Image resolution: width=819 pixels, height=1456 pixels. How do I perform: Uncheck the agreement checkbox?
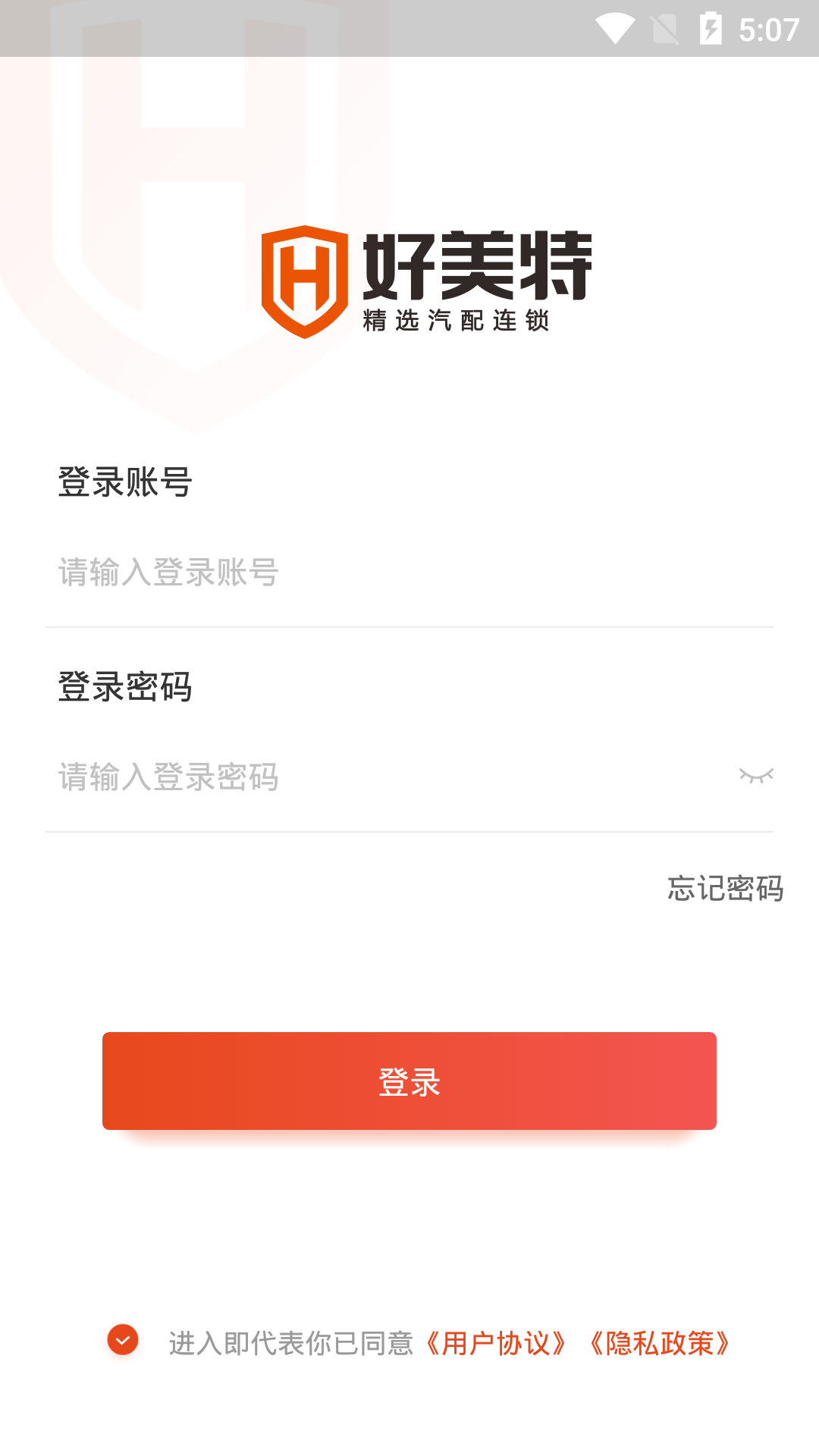click(x=123, y=1340)
